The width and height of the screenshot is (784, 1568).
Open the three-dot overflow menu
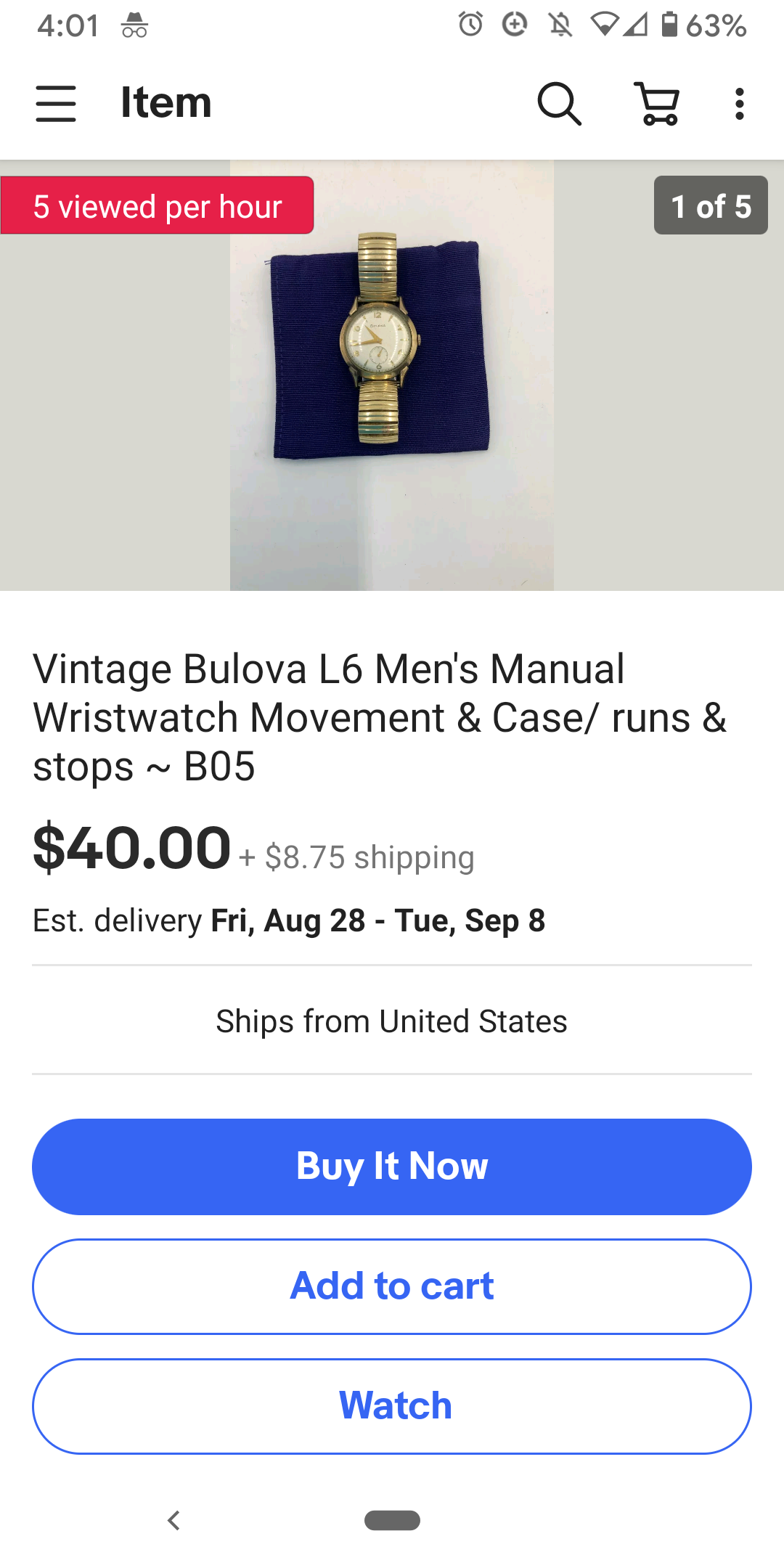coord(739,103)
